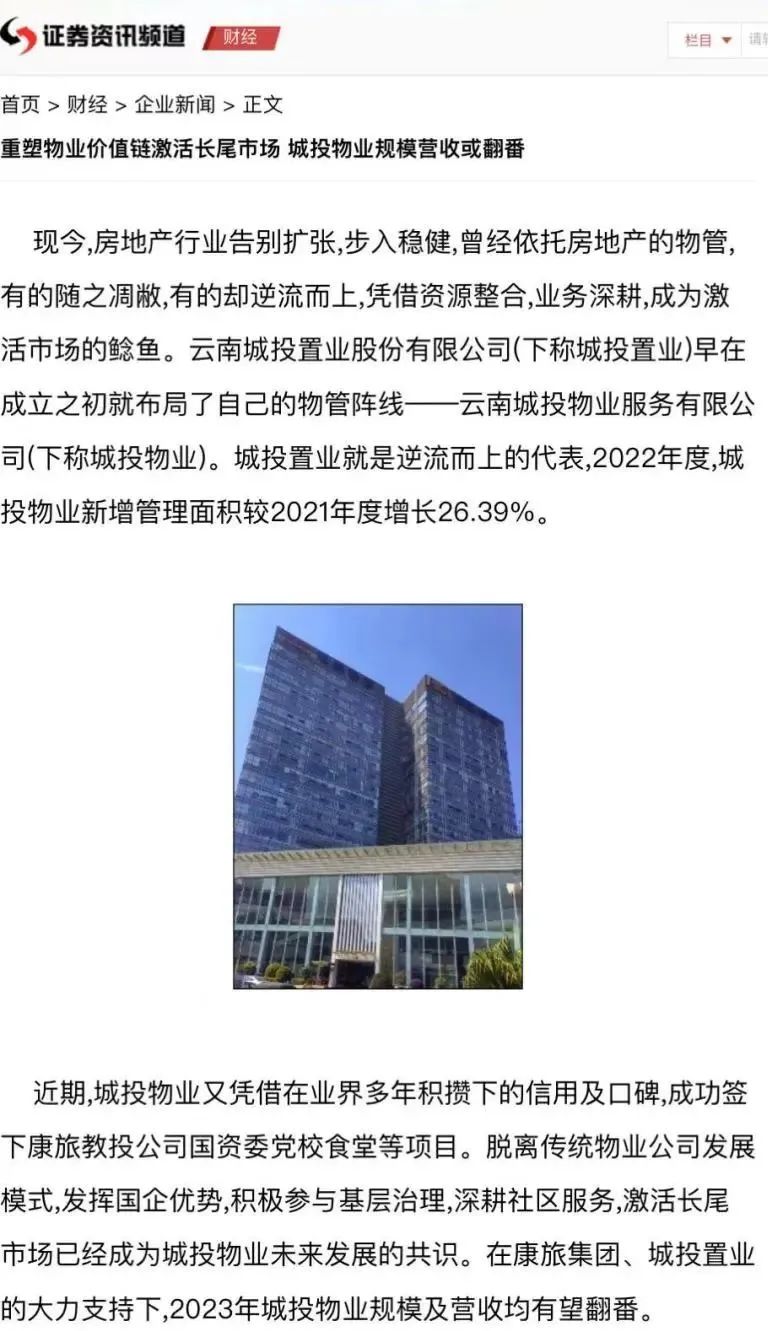Tap the red 财经 channel tag

pos(241,38)
